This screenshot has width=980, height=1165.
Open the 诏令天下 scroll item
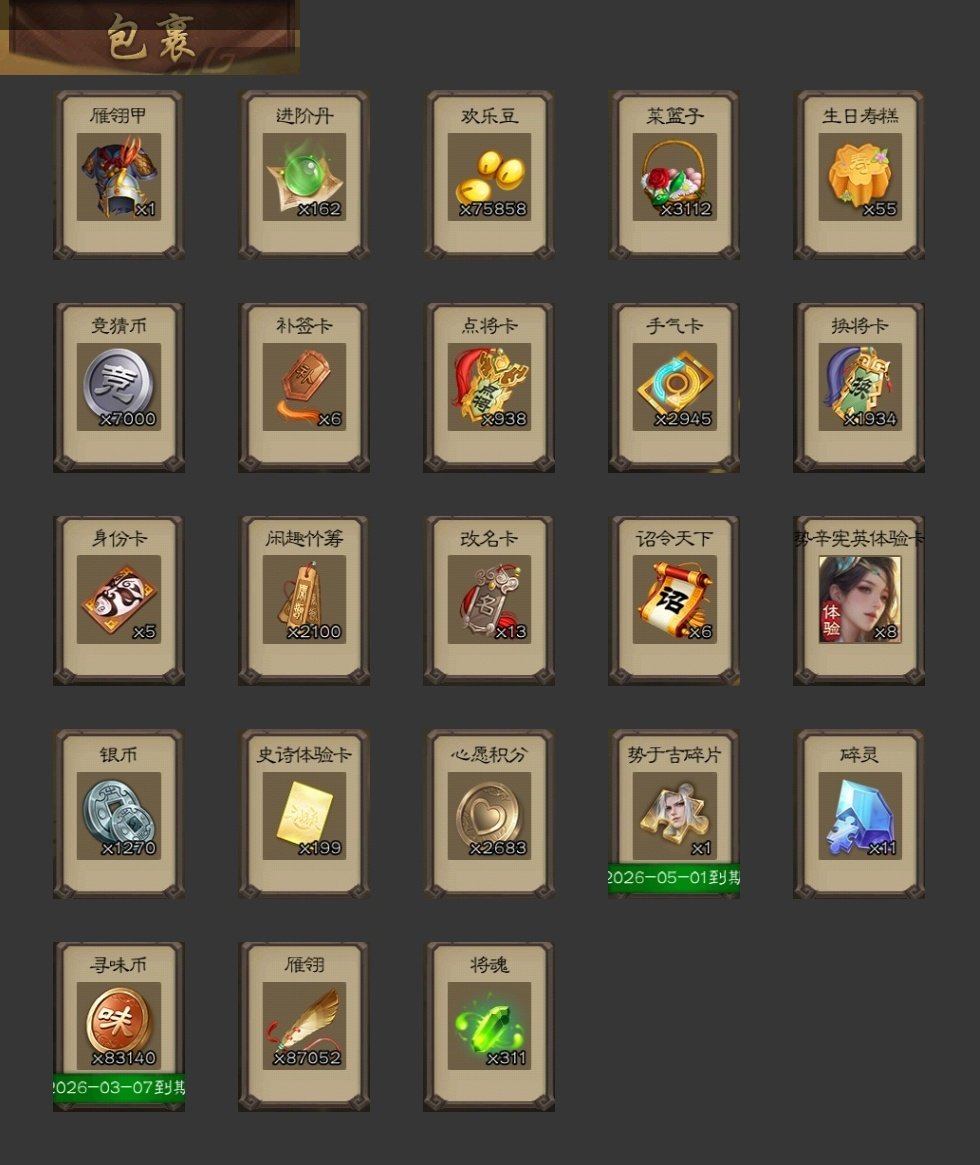tap(674, 600)
